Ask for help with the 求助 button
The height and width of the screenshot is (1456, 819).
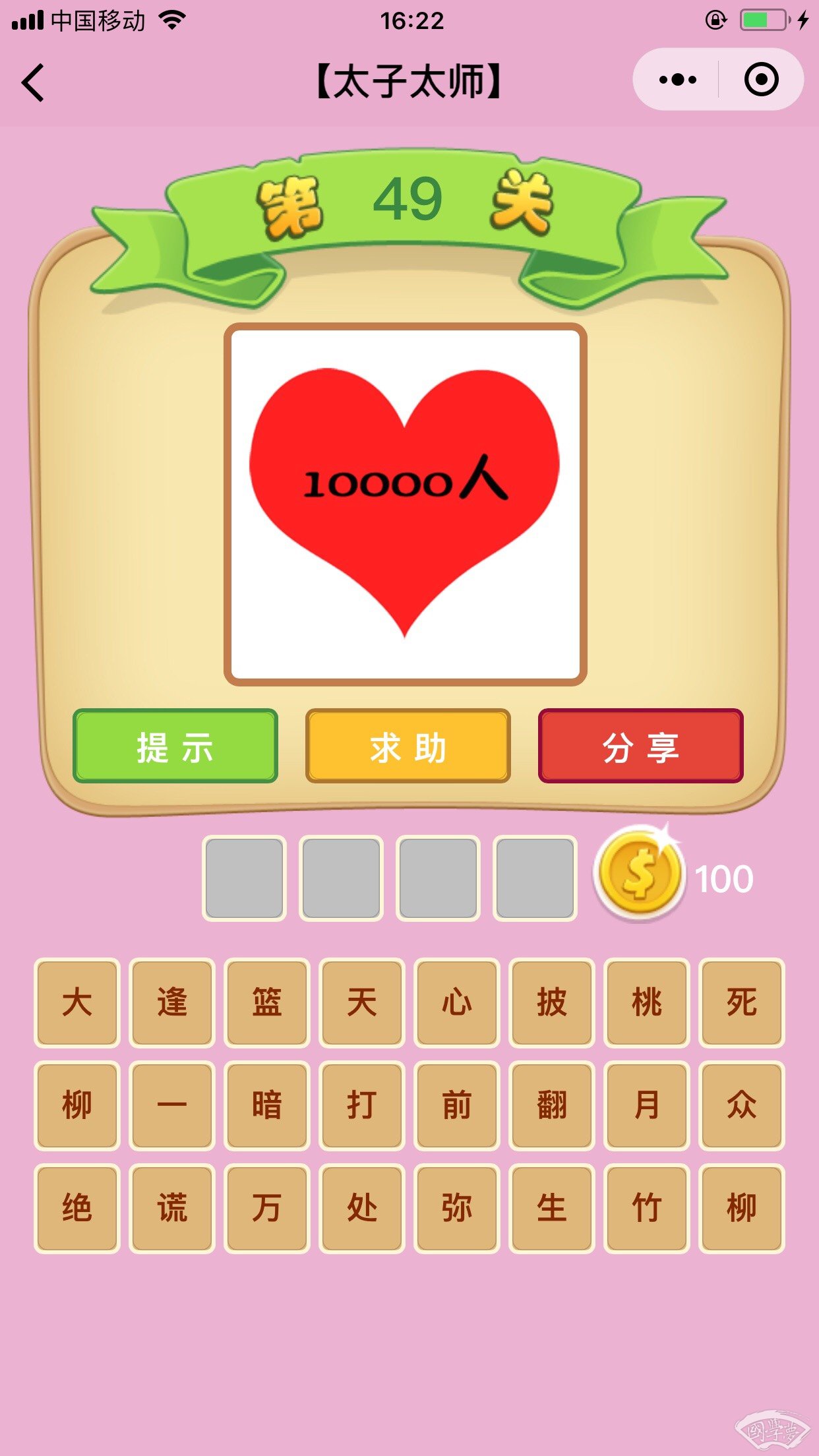pos(408,746)
